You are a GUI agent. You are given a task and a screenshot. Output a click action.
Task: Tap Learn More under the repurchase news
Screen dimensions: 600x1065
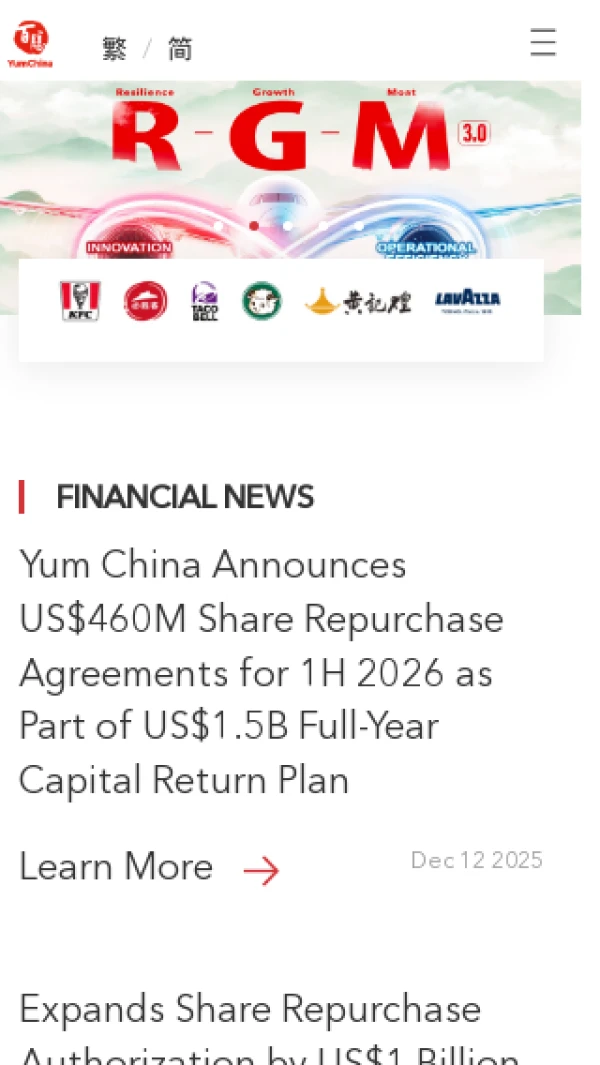pos(148,868)
